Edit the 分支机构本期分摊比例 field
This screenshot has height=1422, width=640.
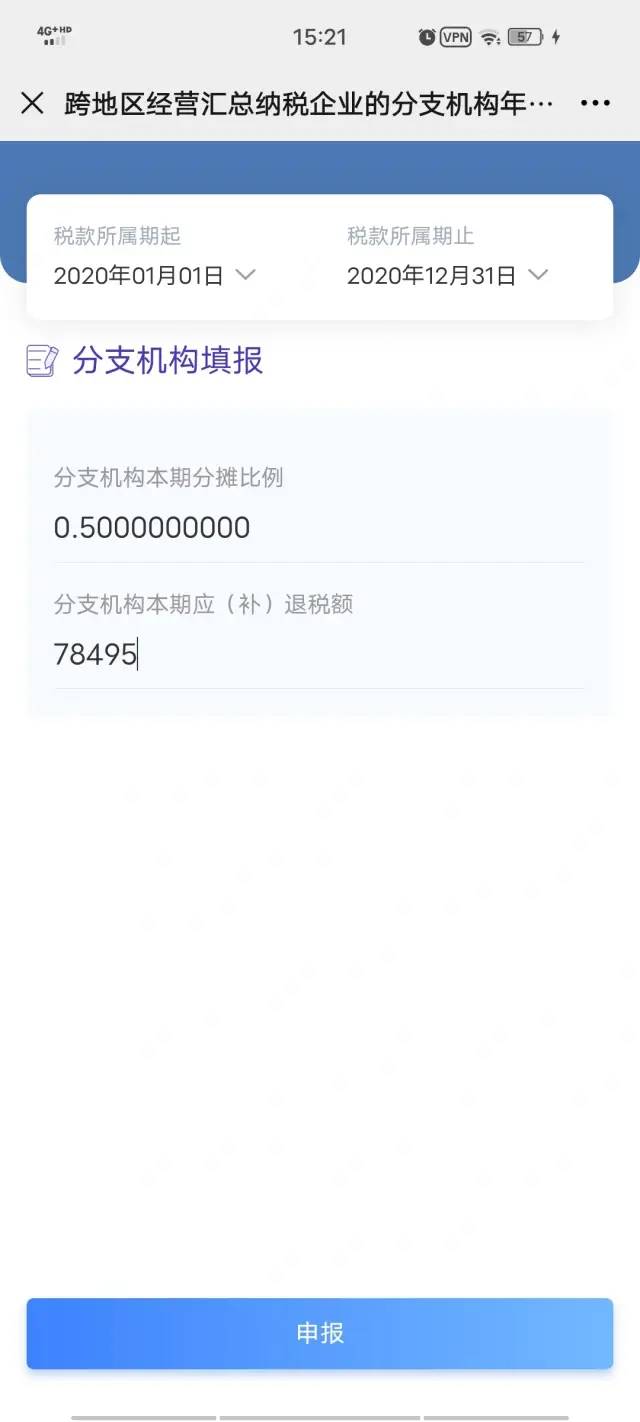pos(319,528)
